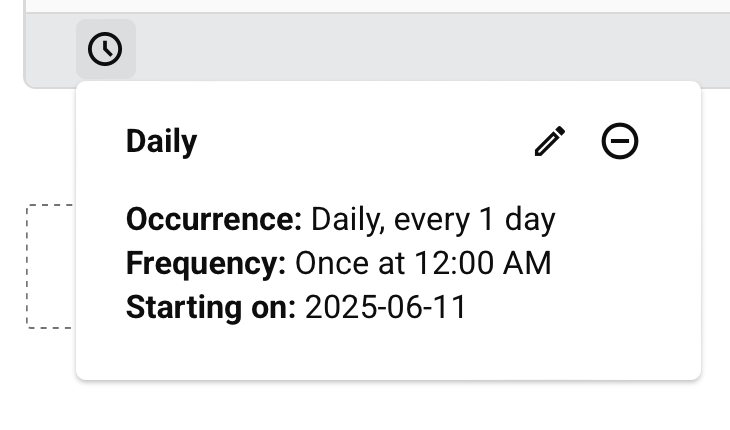Edit the Daily schedule with pencil icon

[550, 142]
